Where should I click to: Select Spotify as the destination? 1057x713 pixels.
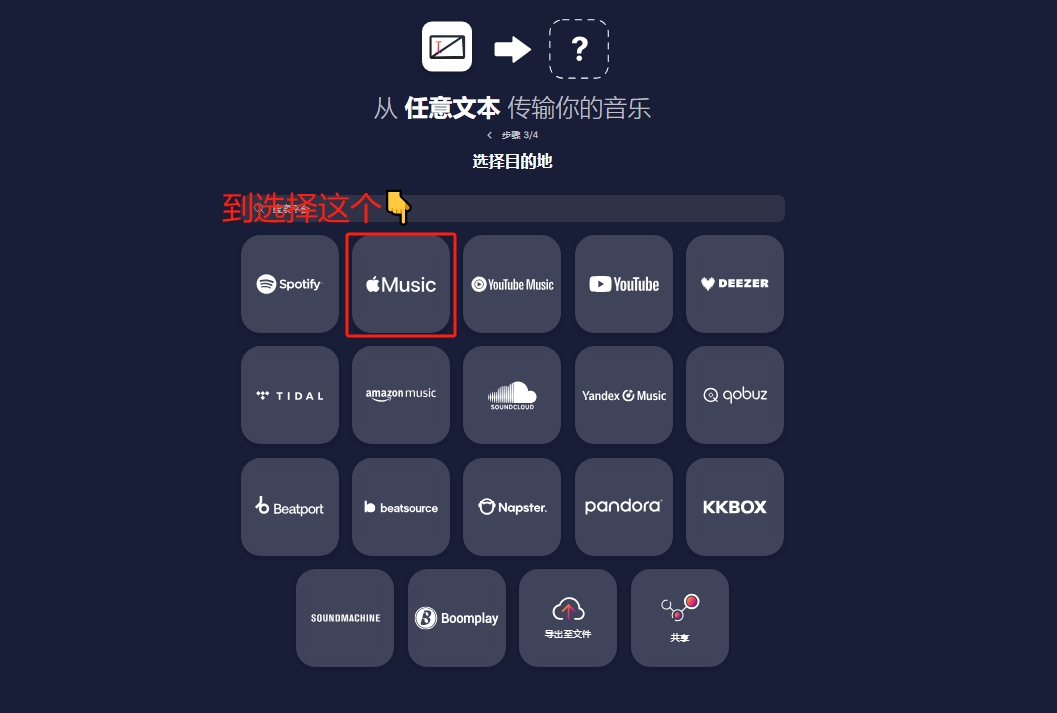[x=290, y=284]
